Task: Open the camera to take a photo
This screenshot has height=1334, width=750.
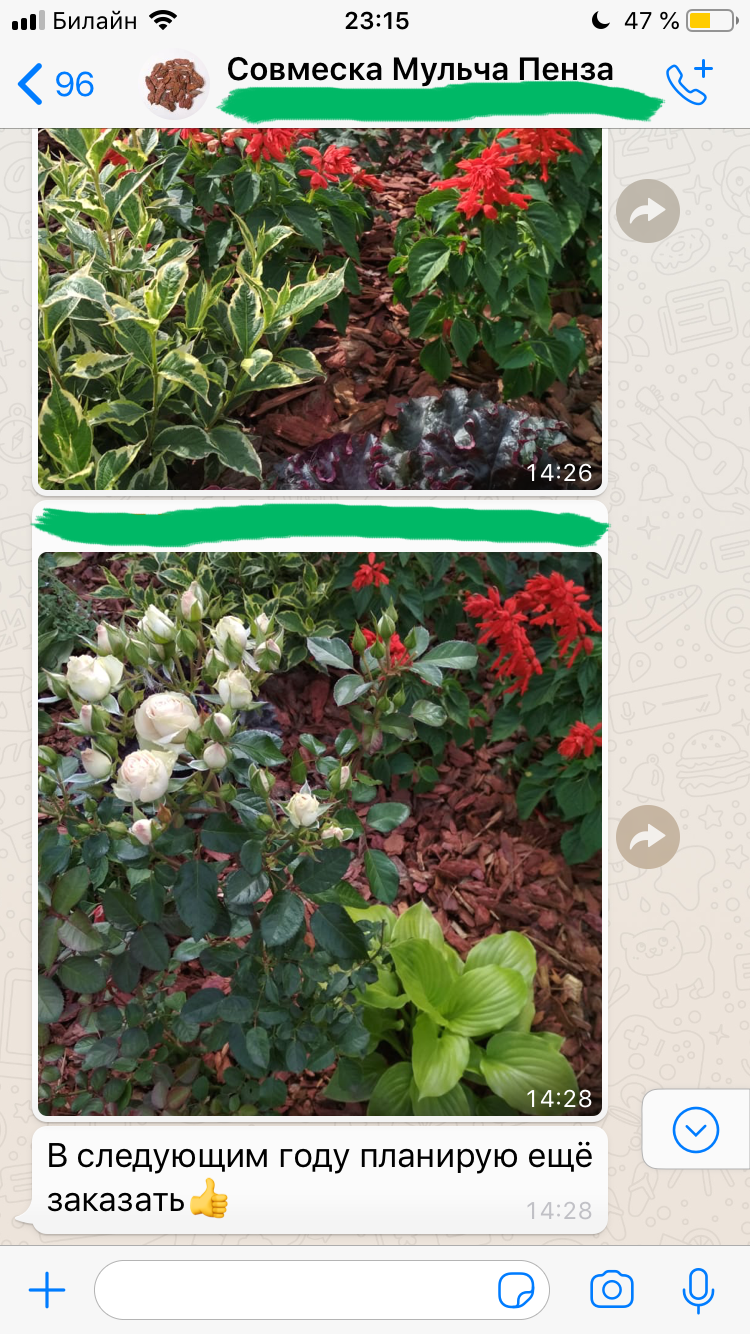Action: (611, 1290)
